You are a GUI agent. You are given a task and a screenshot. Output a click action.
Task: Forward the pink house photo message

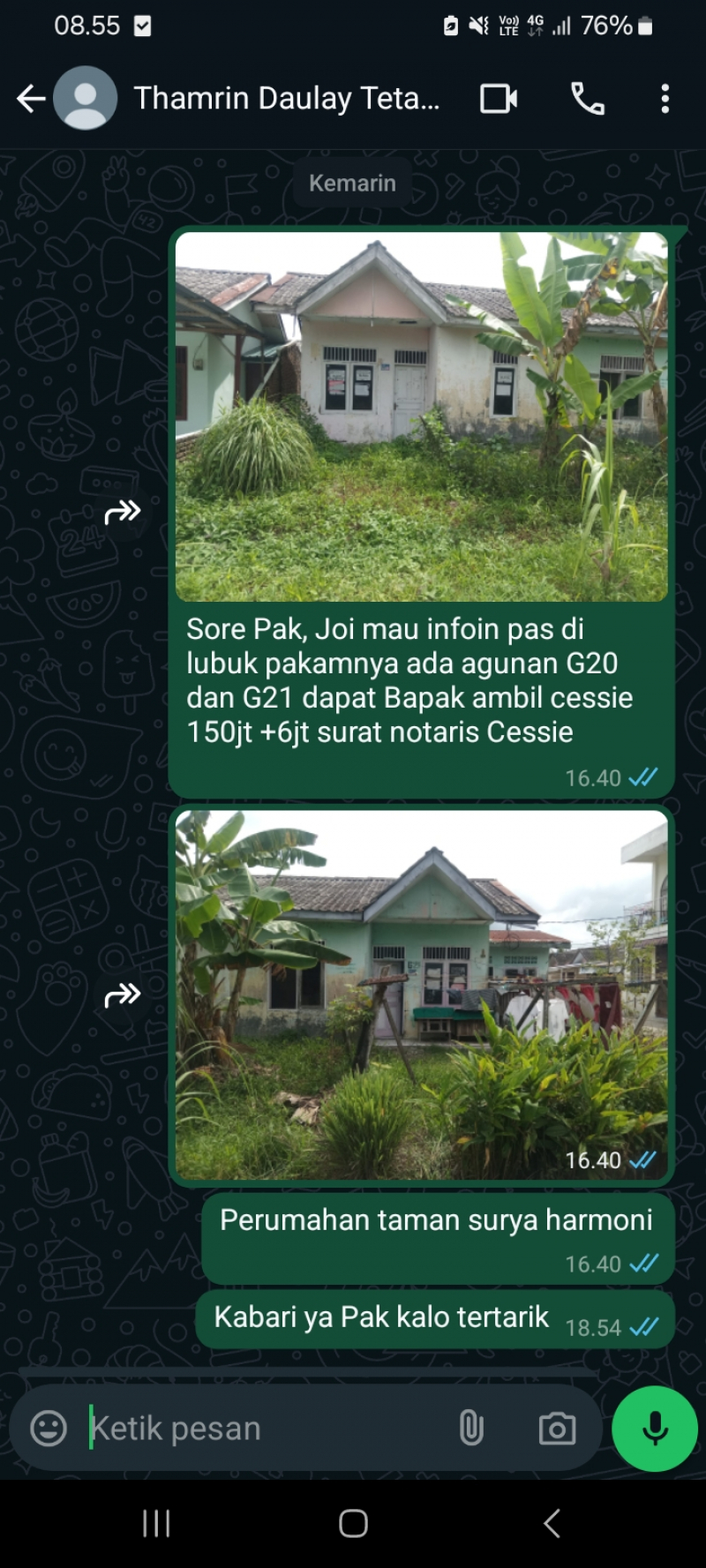point(123,512)
